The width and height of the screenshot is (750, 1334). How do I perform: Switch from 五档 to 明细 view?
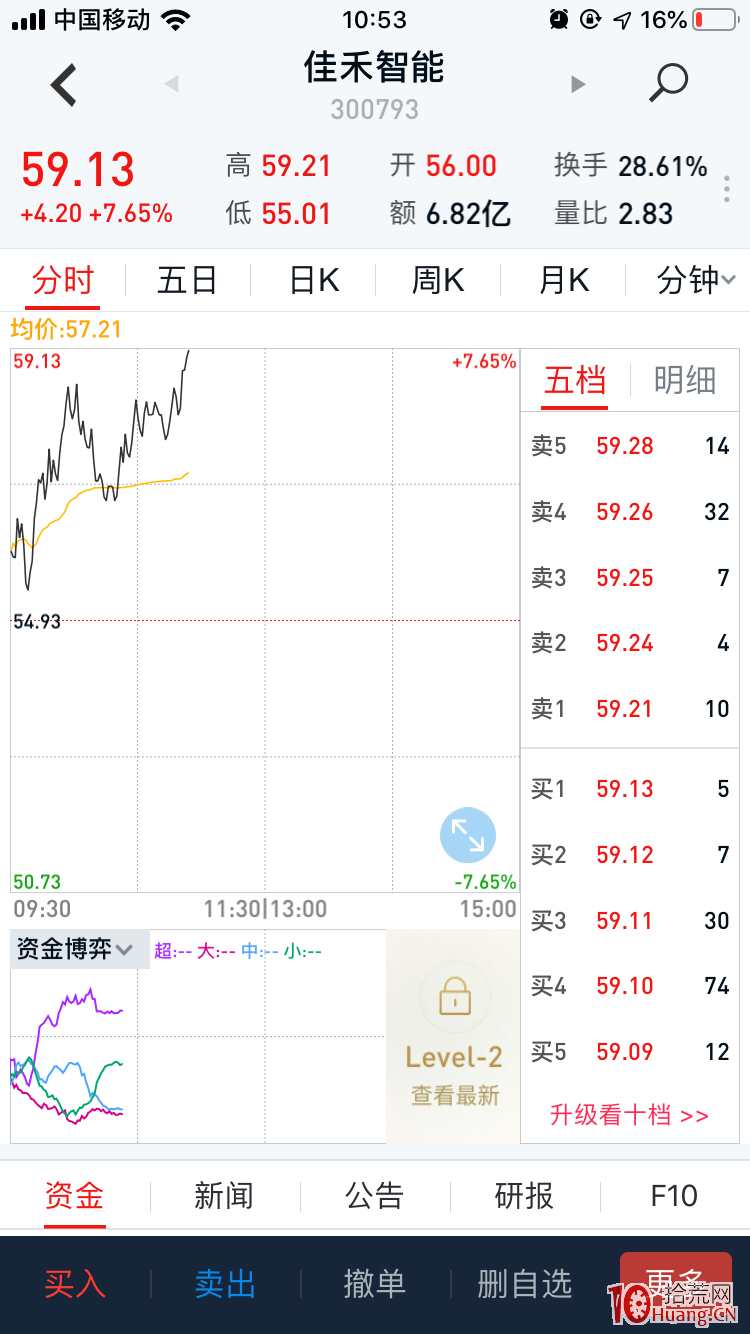click(x=686, y=381)
